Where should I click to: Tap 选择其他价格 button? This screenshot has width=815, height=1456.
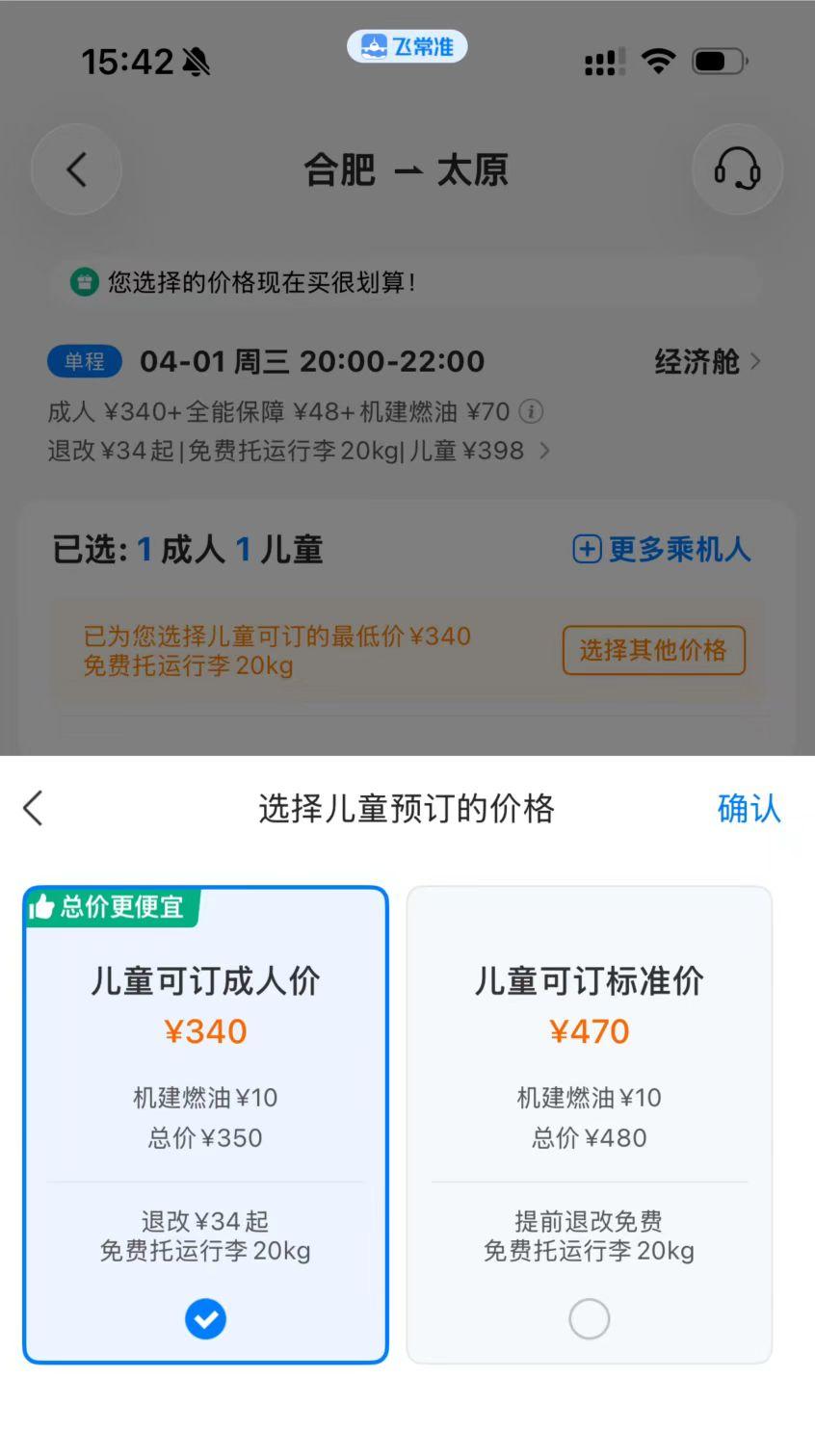[x=653, y=650]
